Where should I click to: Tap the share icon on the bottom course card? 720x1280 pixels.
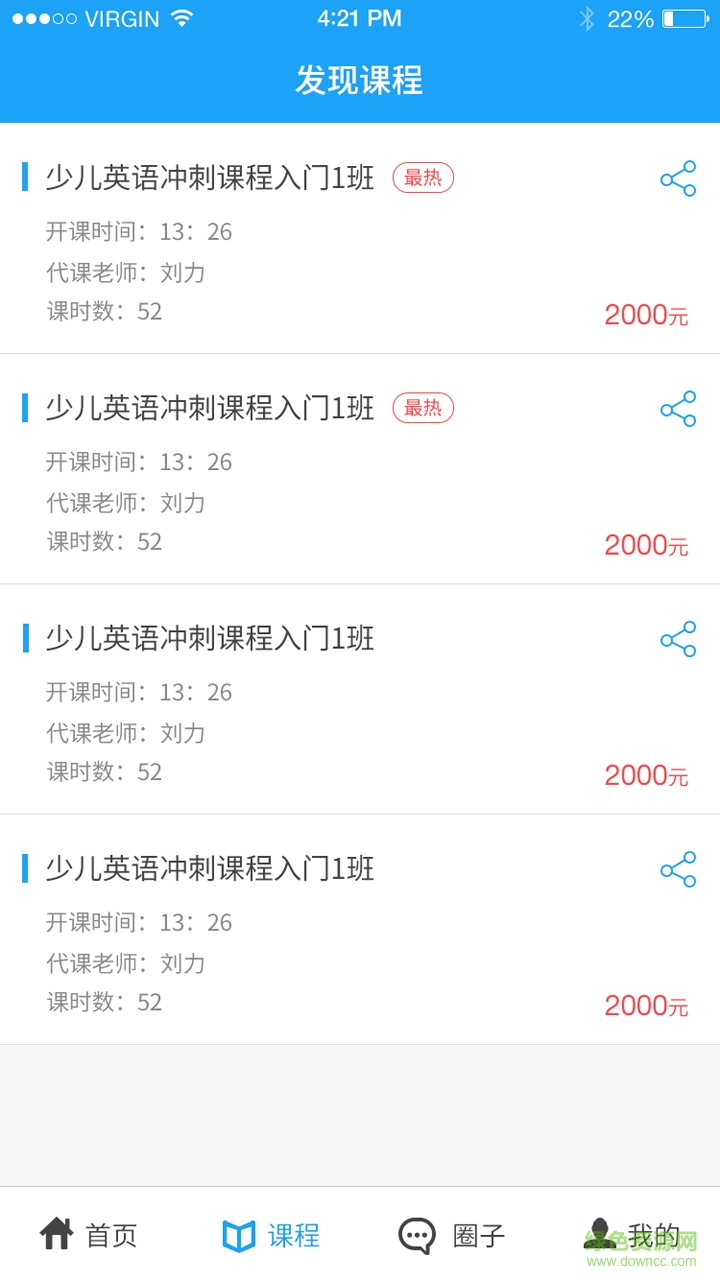[678, 869]
